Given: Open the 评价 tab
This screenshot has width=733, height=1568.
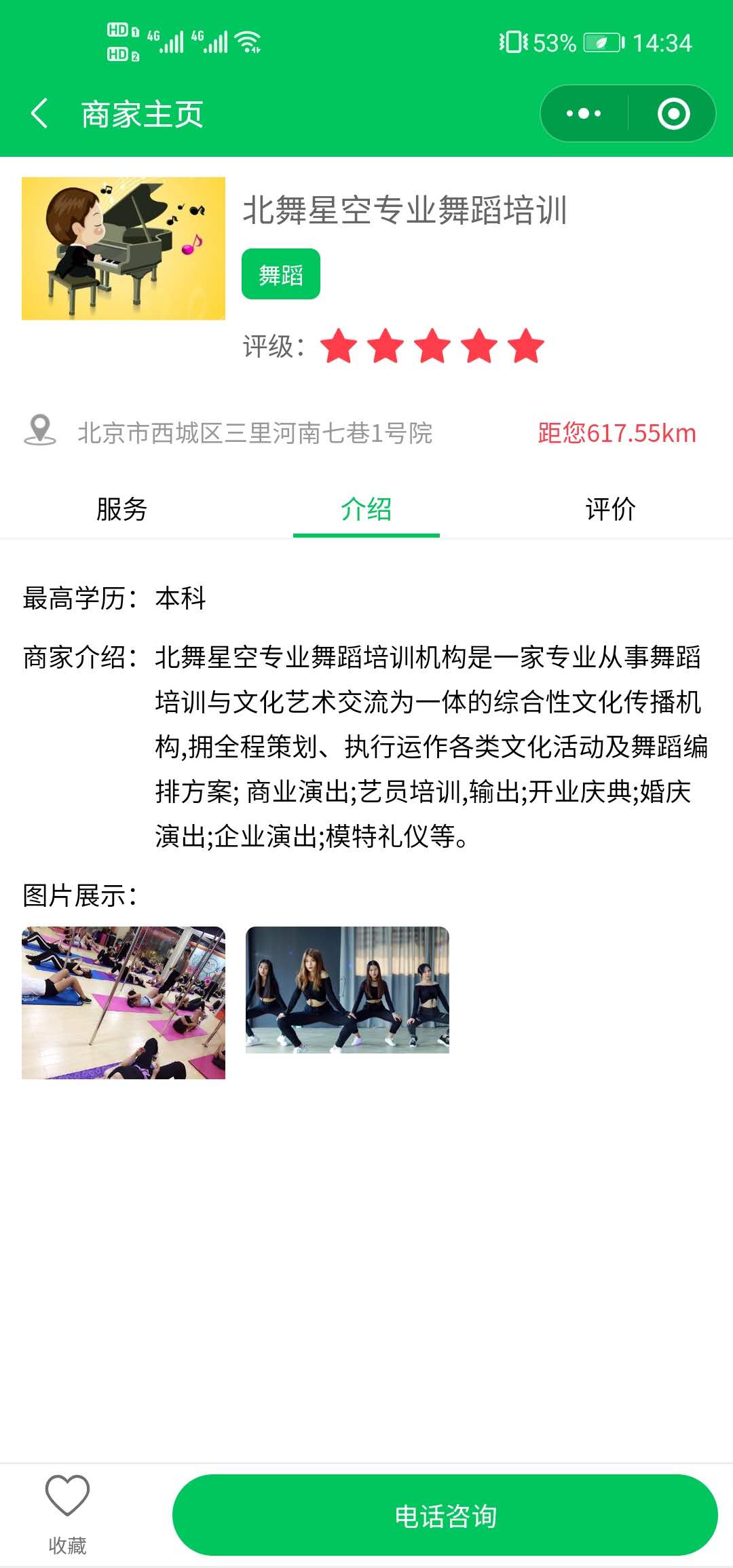Looking at the screenshot, I should tap(611, 509).
